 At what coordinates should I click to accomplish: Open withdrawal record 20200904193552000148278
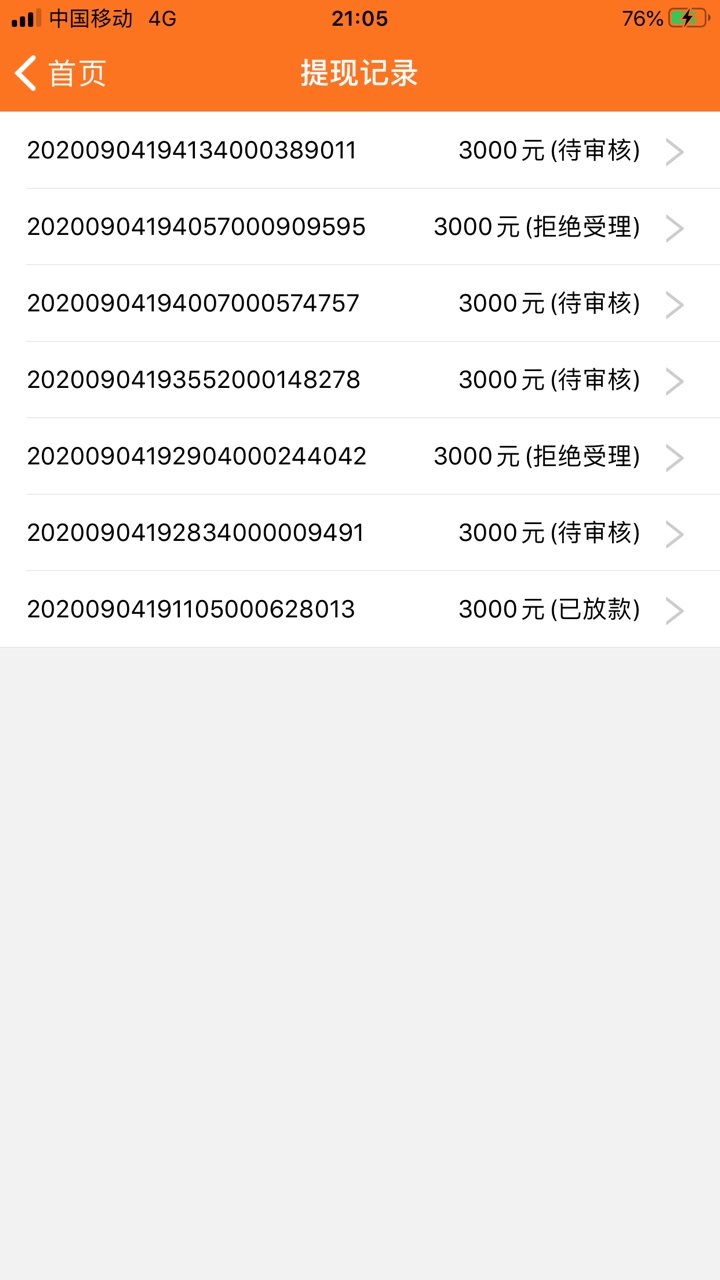click(x=360, y=380)
